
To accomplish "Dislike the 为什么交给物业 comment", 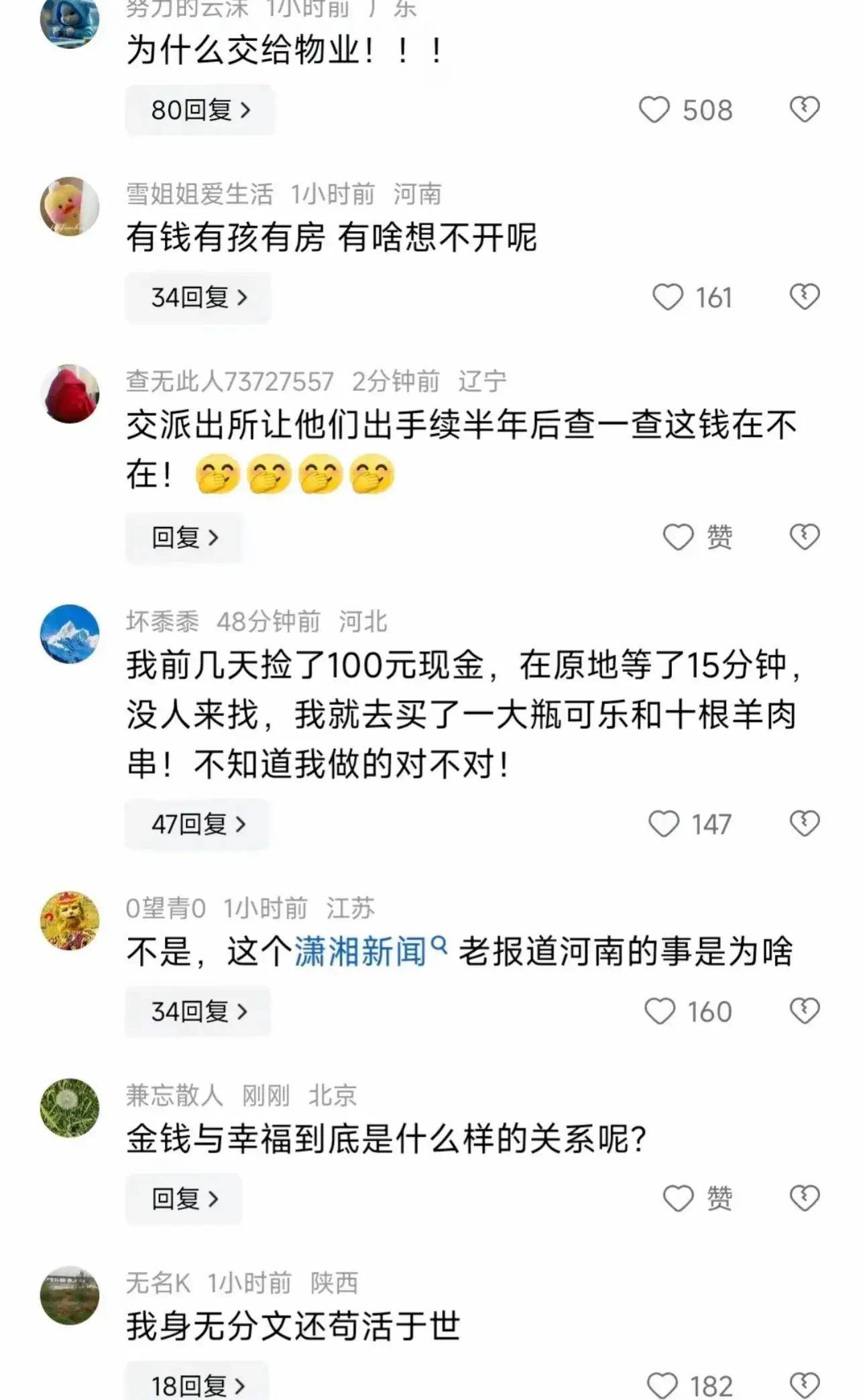I will click(804, 109).
